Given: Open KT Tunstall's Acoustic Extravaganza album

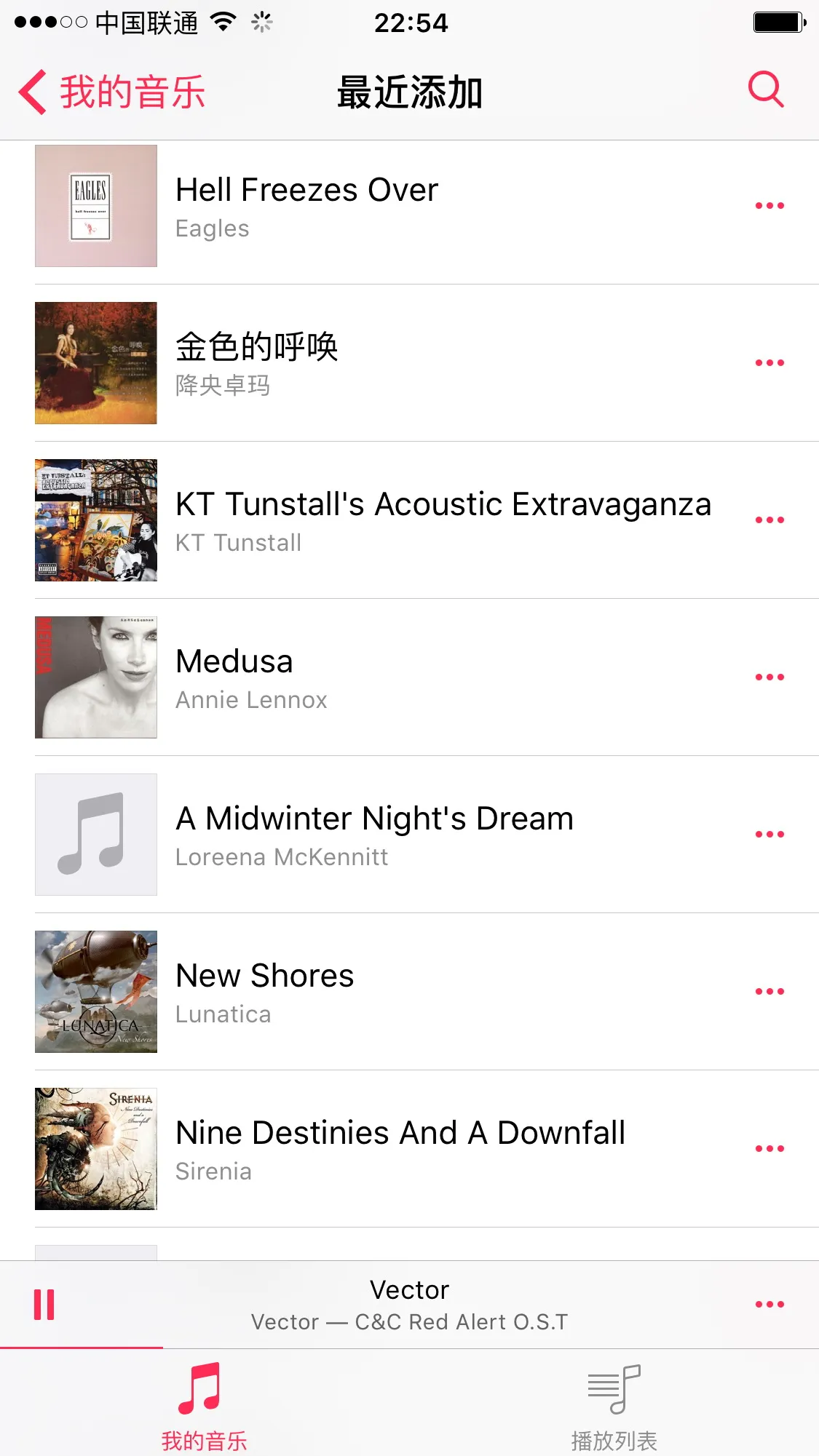Looking at the screenshot, I should pos(409,520).
